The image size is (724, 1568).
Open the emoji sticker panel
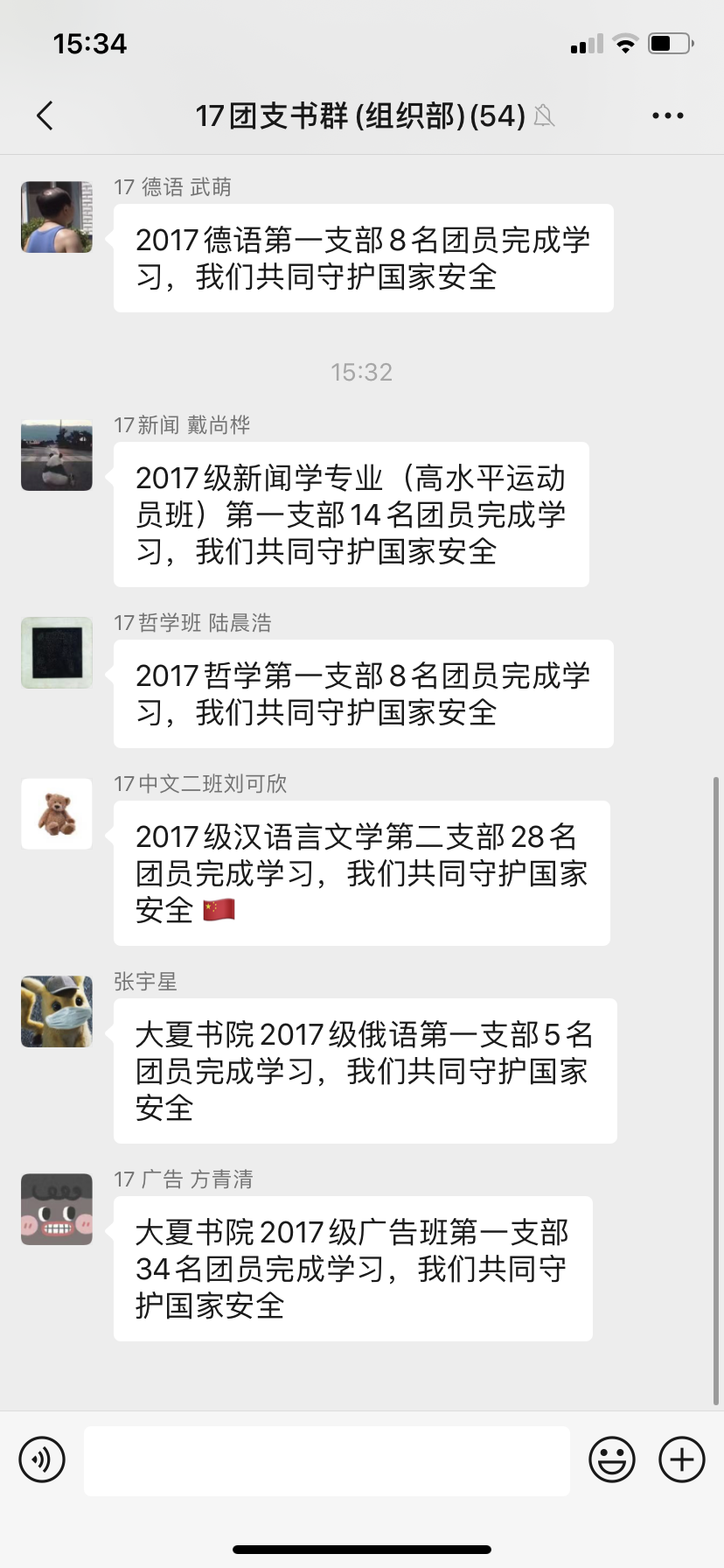point(612,1459)
